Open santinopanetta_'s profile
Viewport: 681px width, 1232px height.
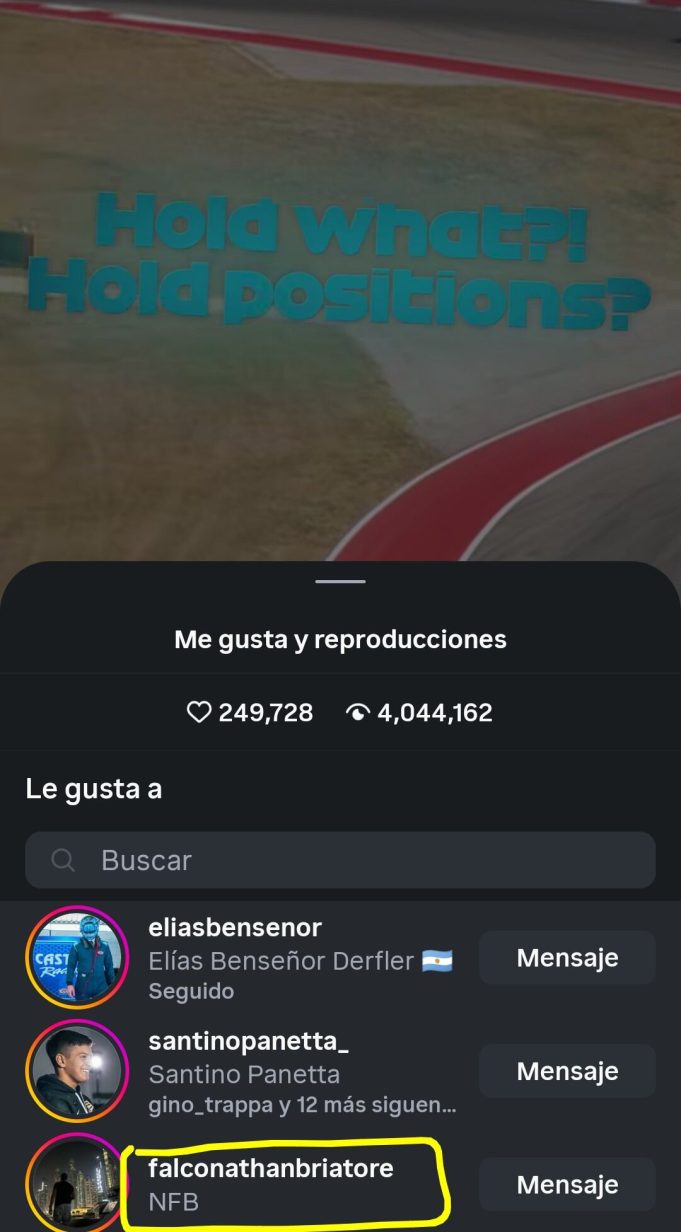click(248, 1042)
